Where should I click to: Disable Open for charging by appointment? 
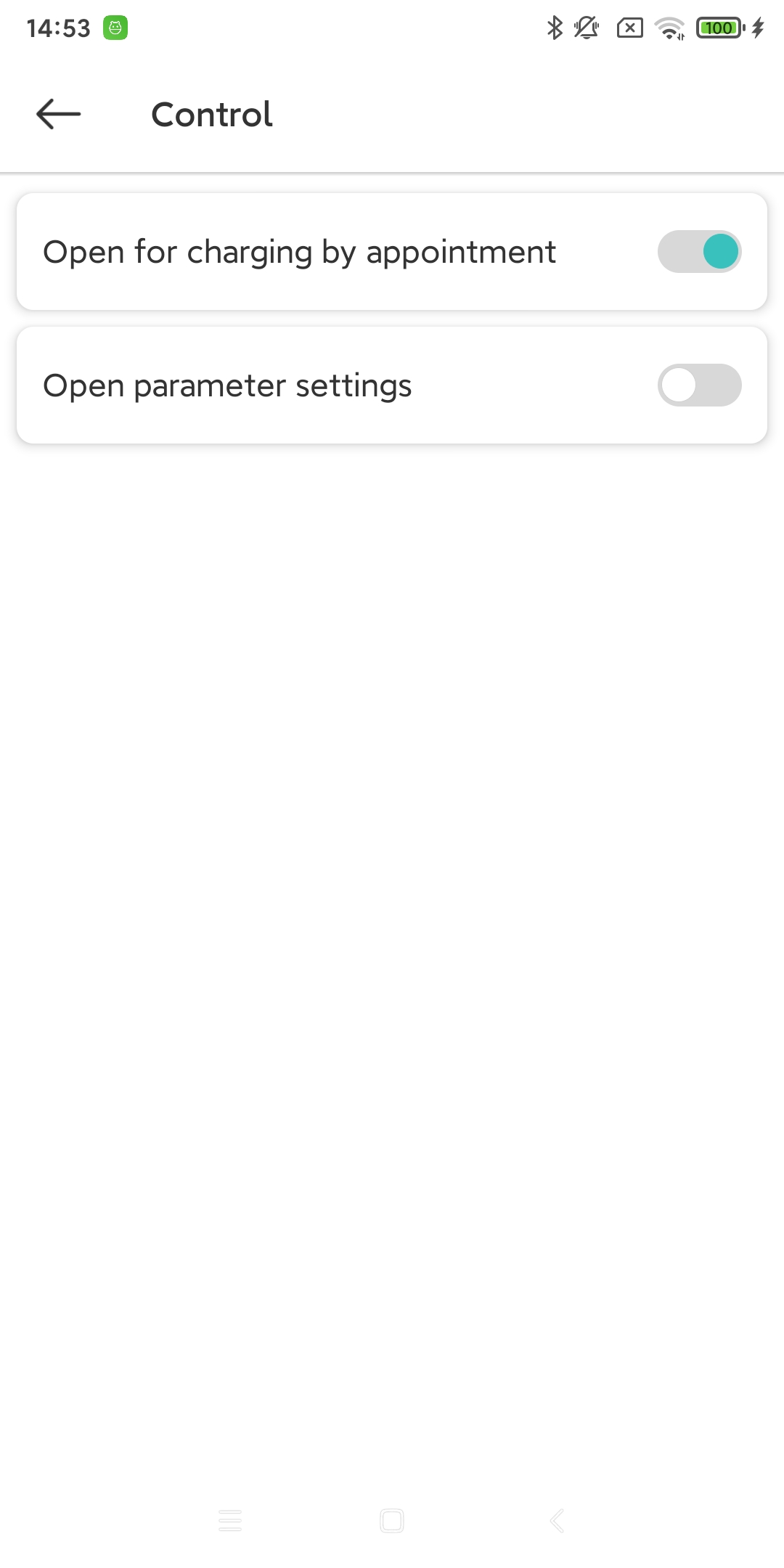tap(699, 252)
